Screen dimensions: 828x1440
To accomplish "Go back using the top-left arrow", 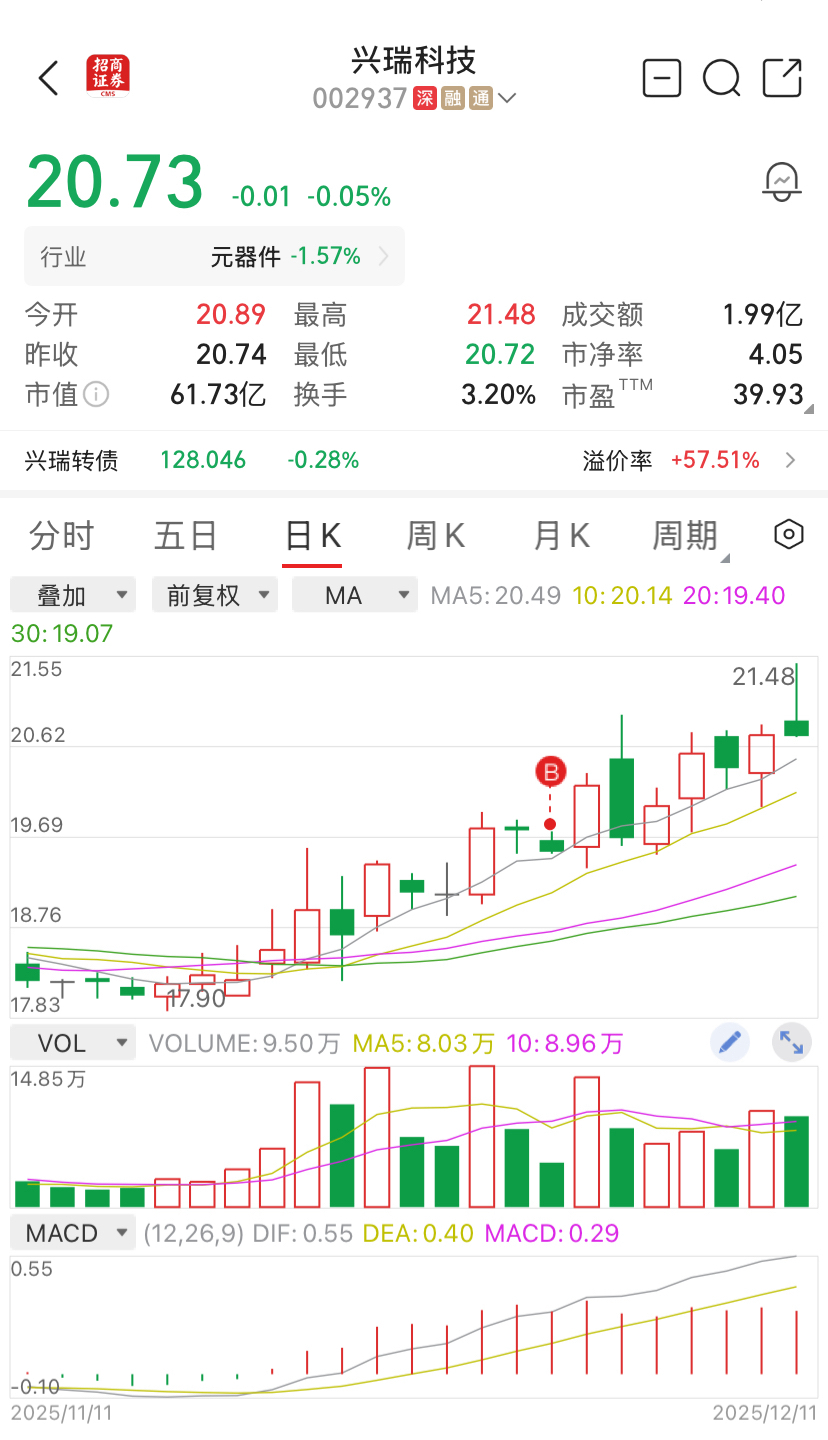I will [49, 78].
